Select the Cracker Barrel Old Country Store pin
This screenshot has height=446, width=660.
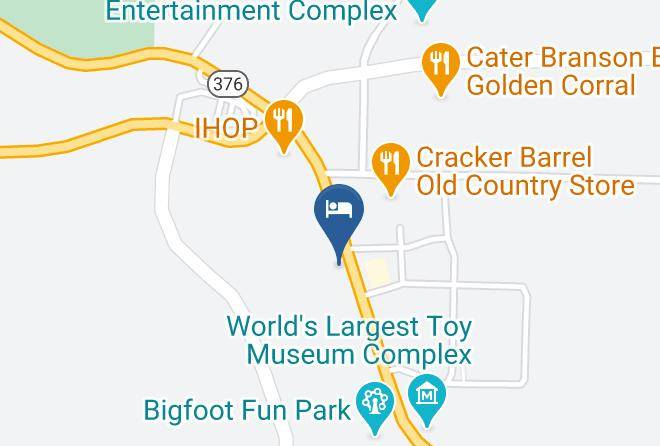click(x=391, y=169)
